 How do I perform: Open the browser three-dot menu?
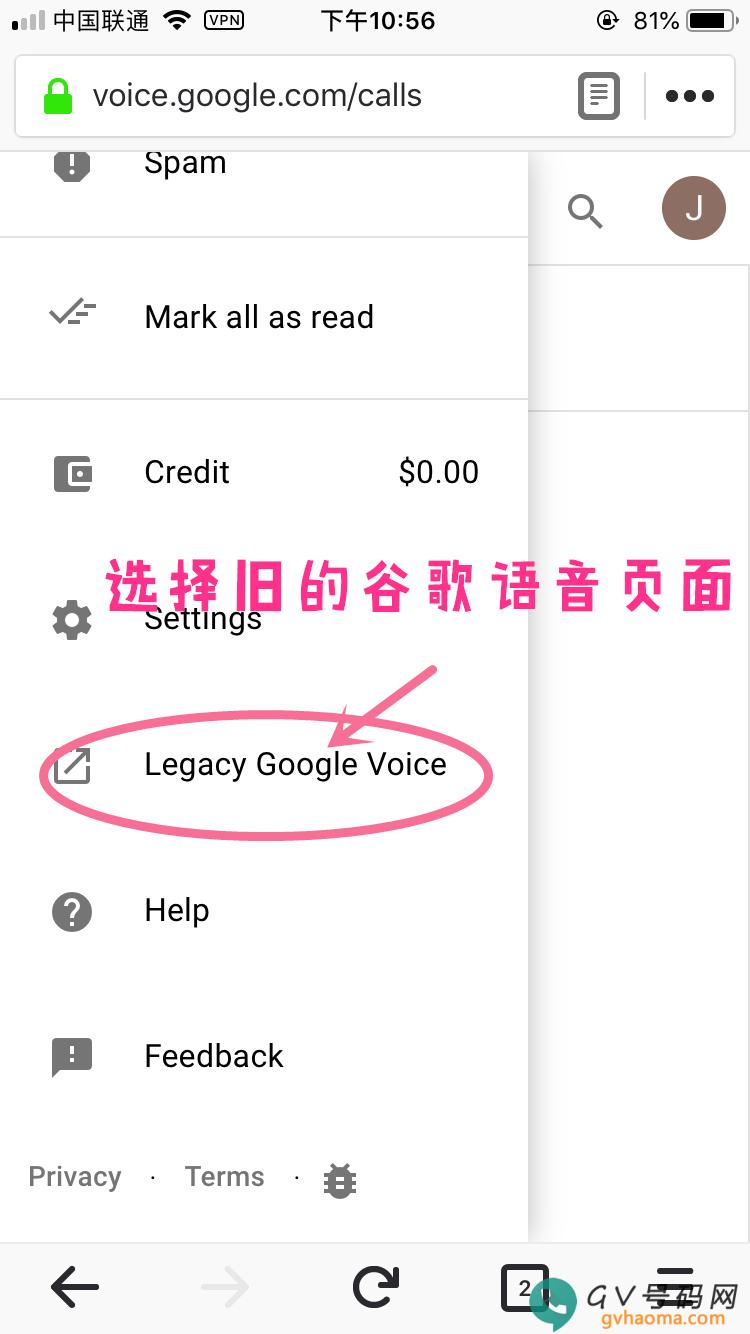pos(690,96)
